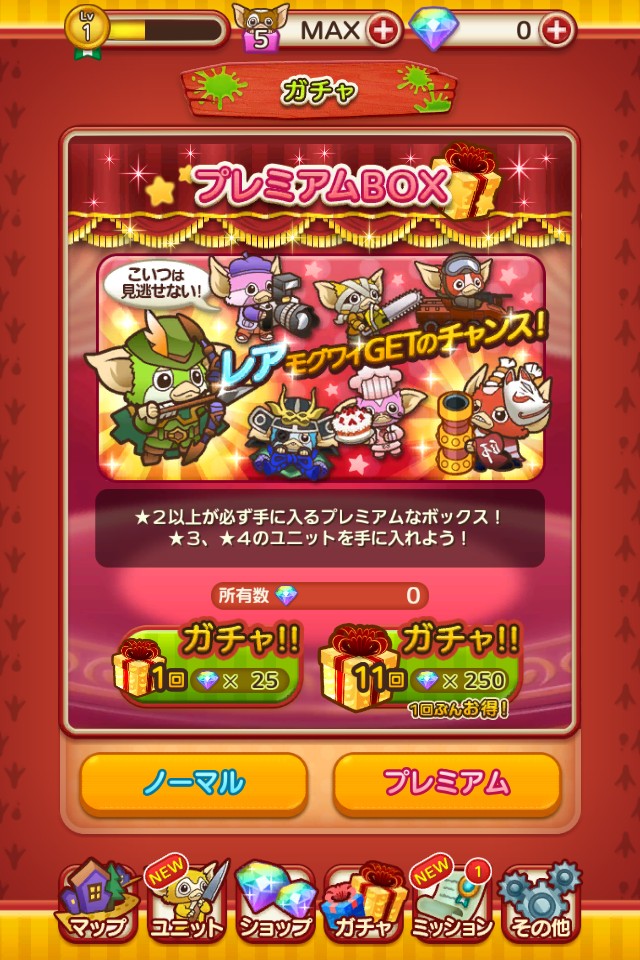The width and height of the screenshot is (640, 960).
Task: Tap the plus button beside MAX stamina
Action: coord(383,29)
